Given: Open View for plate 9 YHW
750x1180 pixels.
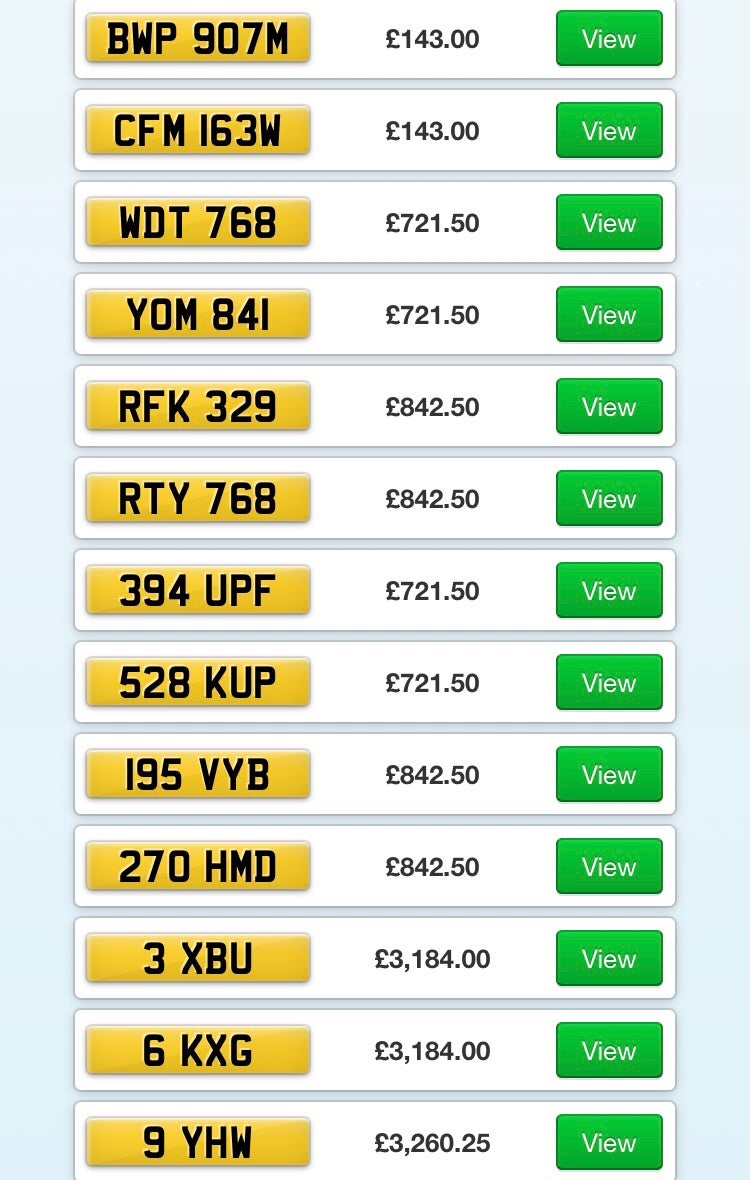Looking at the screenshot, I should (x=609, y=1142).
